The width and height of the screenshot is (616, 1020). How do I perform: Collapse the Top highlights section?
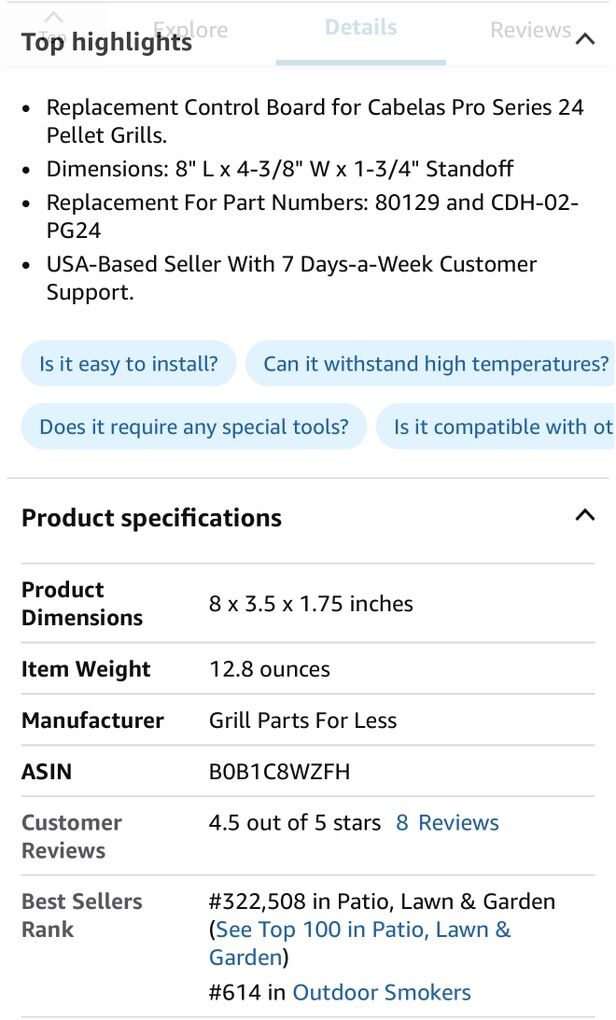click(x=585, y=40)
